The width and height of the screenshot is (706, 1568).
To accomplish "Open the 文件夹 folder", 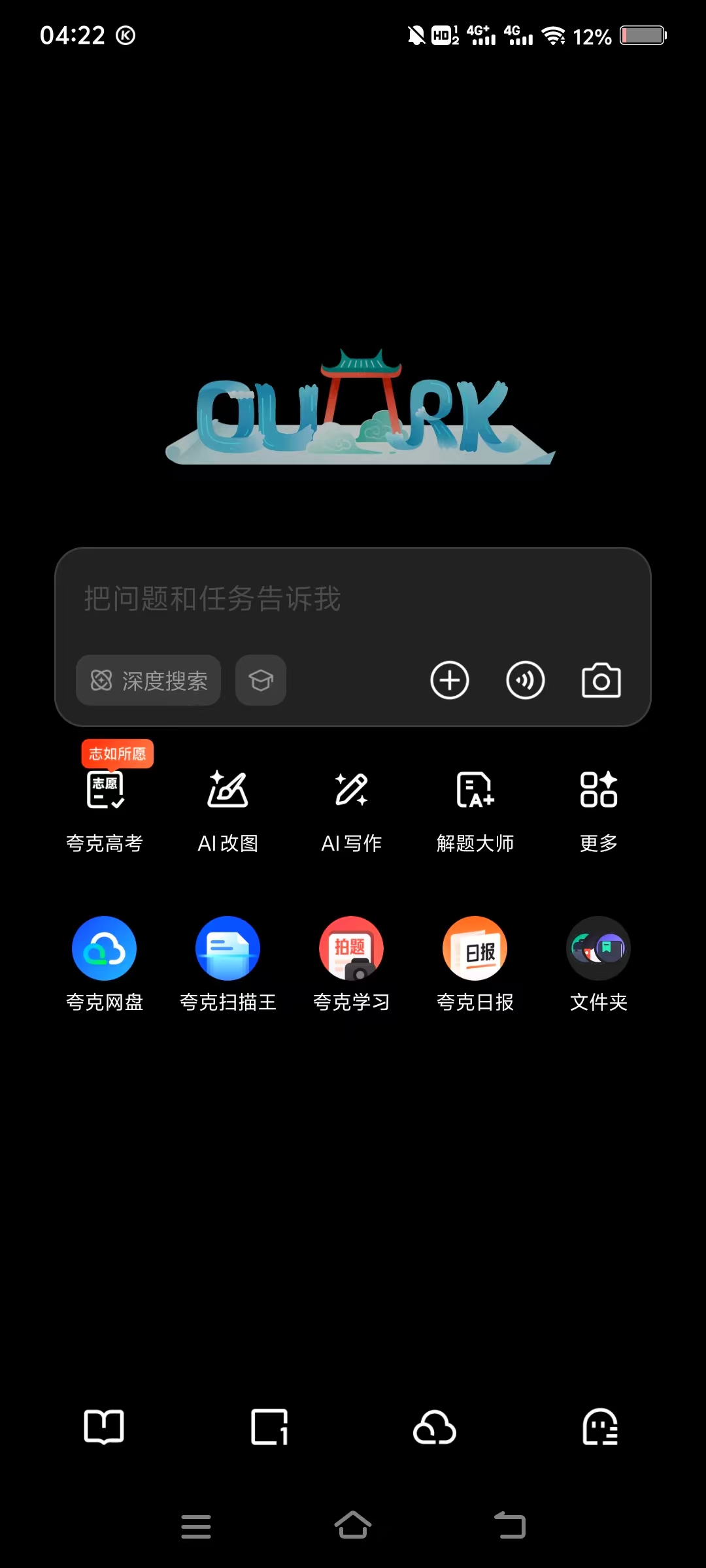I will pyautogui.click(x=598, y=962).
